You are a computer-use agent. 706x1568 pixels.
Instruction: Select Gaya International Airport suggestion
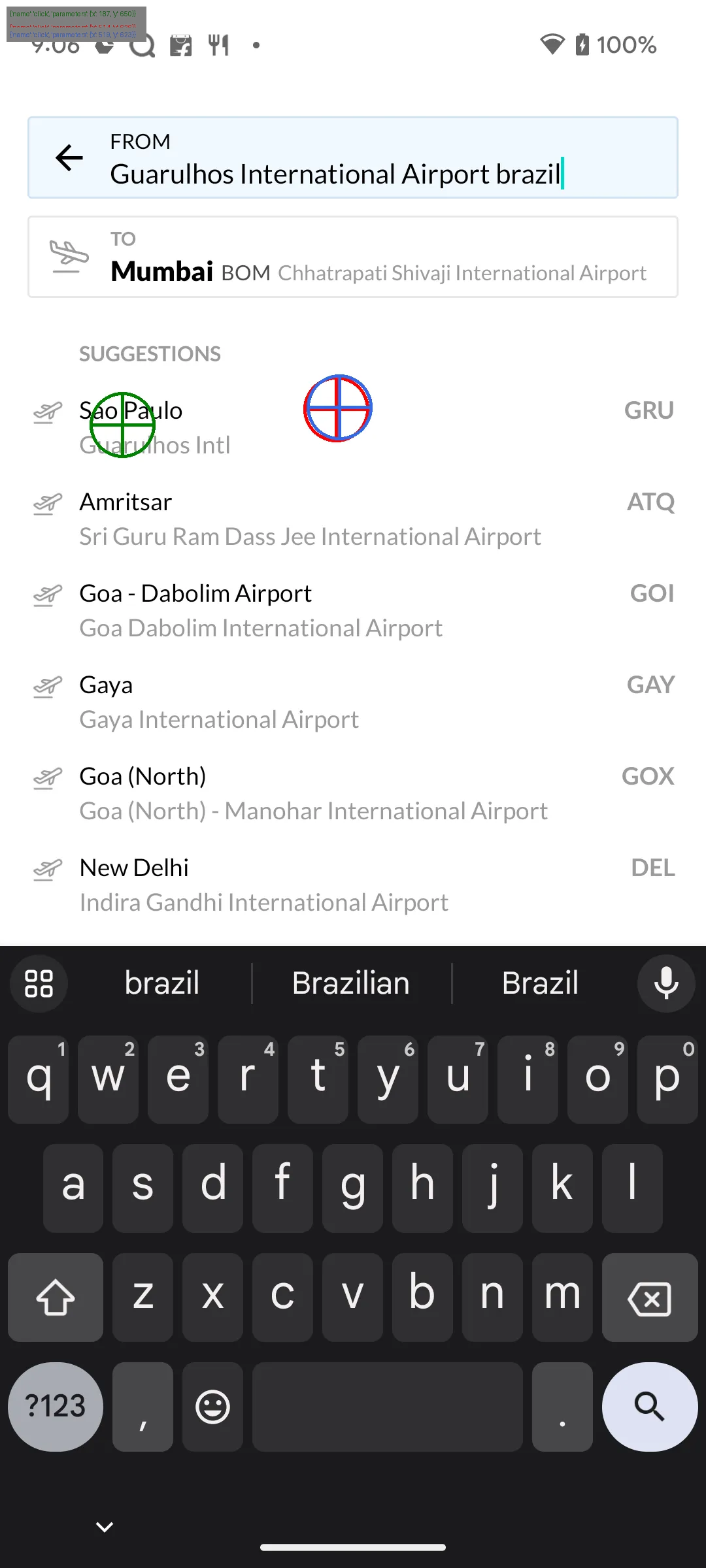tap(353, 702)
